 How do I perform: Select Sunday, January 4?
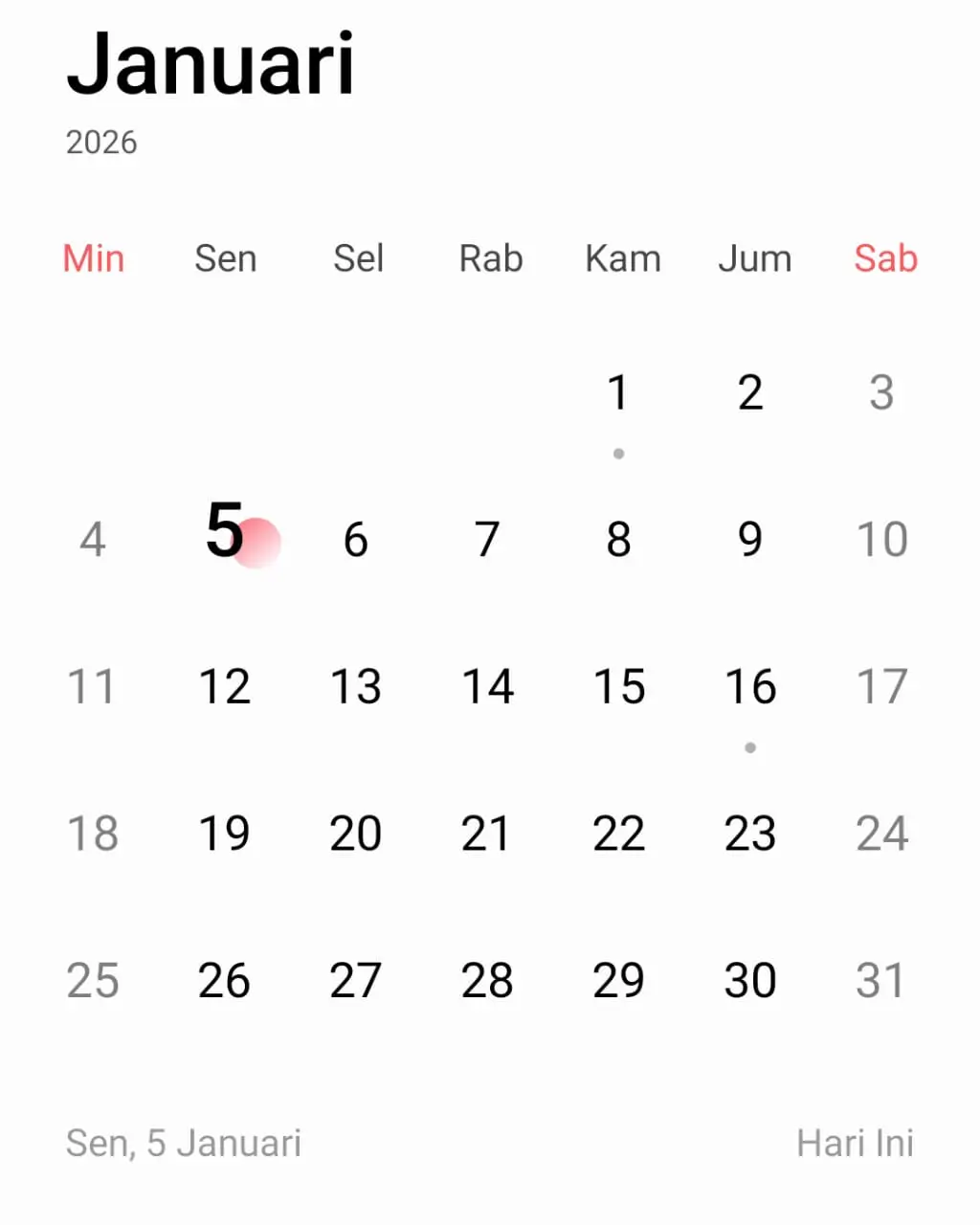(93, 538)
